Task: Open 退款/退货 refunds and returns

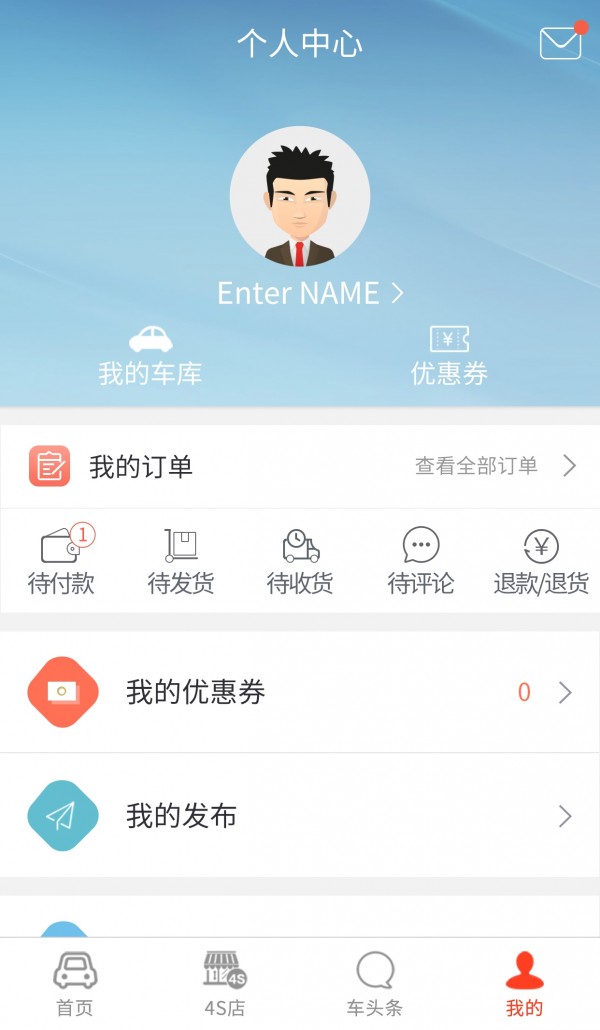Action: [541, 561]
